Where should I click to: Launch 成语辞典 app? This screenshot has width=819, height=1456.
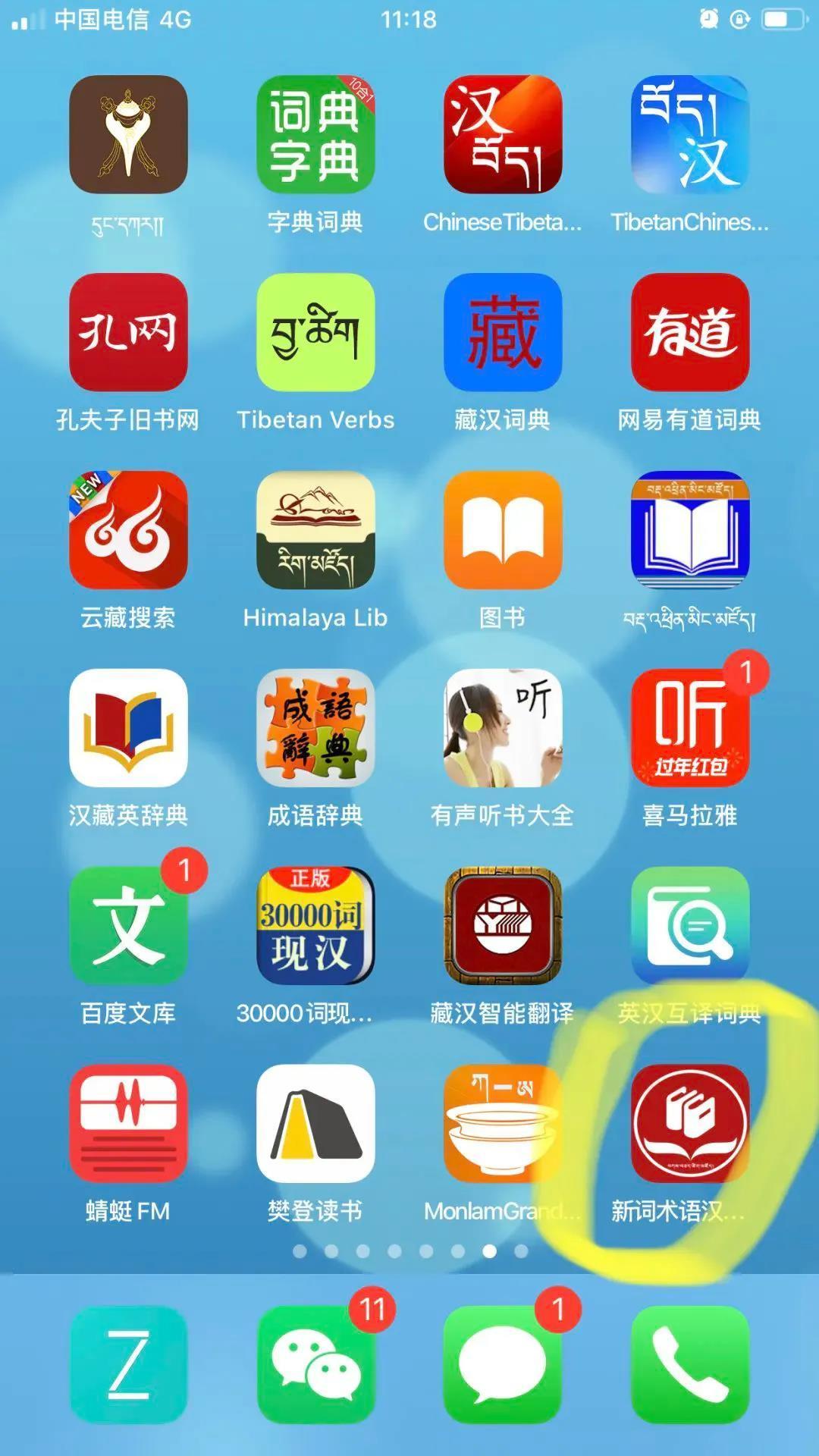click(x=315, y=728)
